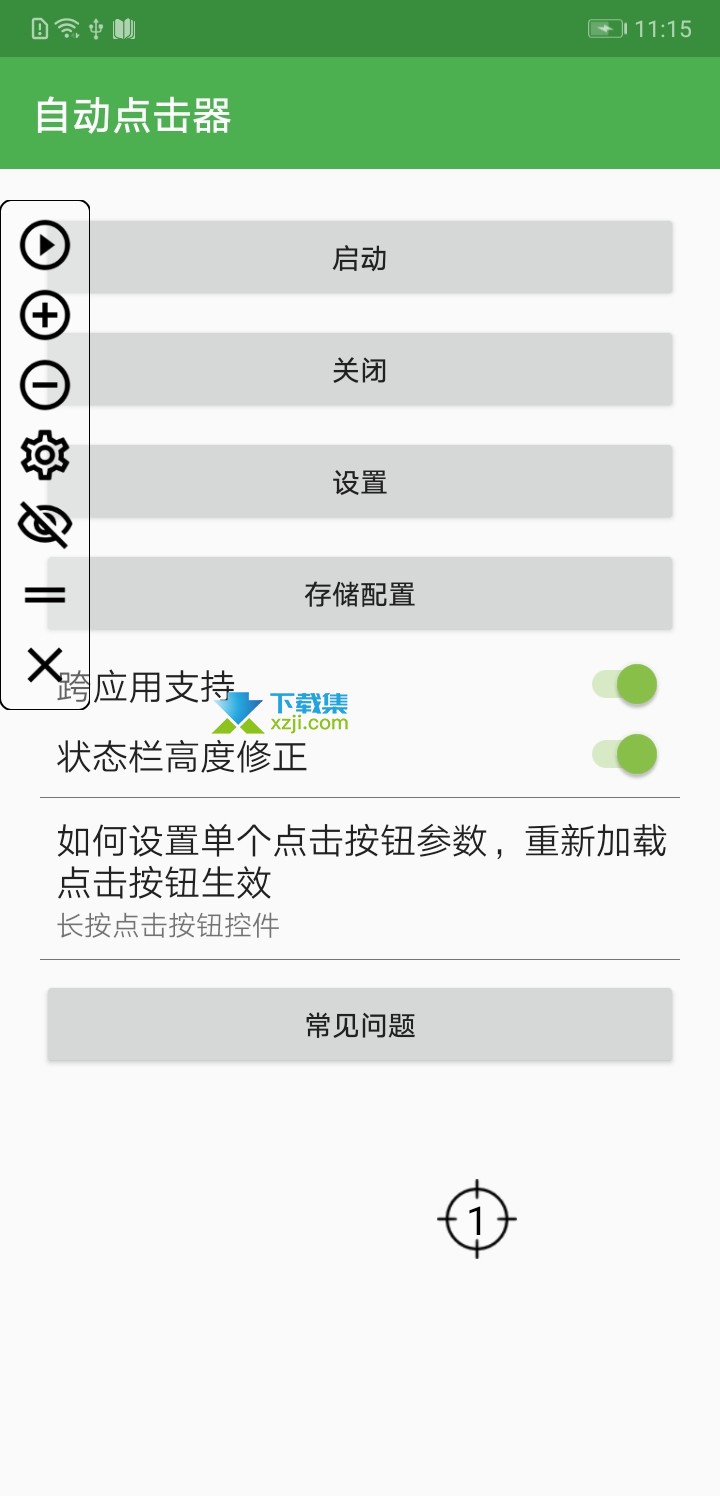Tap the 关闭 button
This screenshot has height=1496, width=720.
(360, 370)
